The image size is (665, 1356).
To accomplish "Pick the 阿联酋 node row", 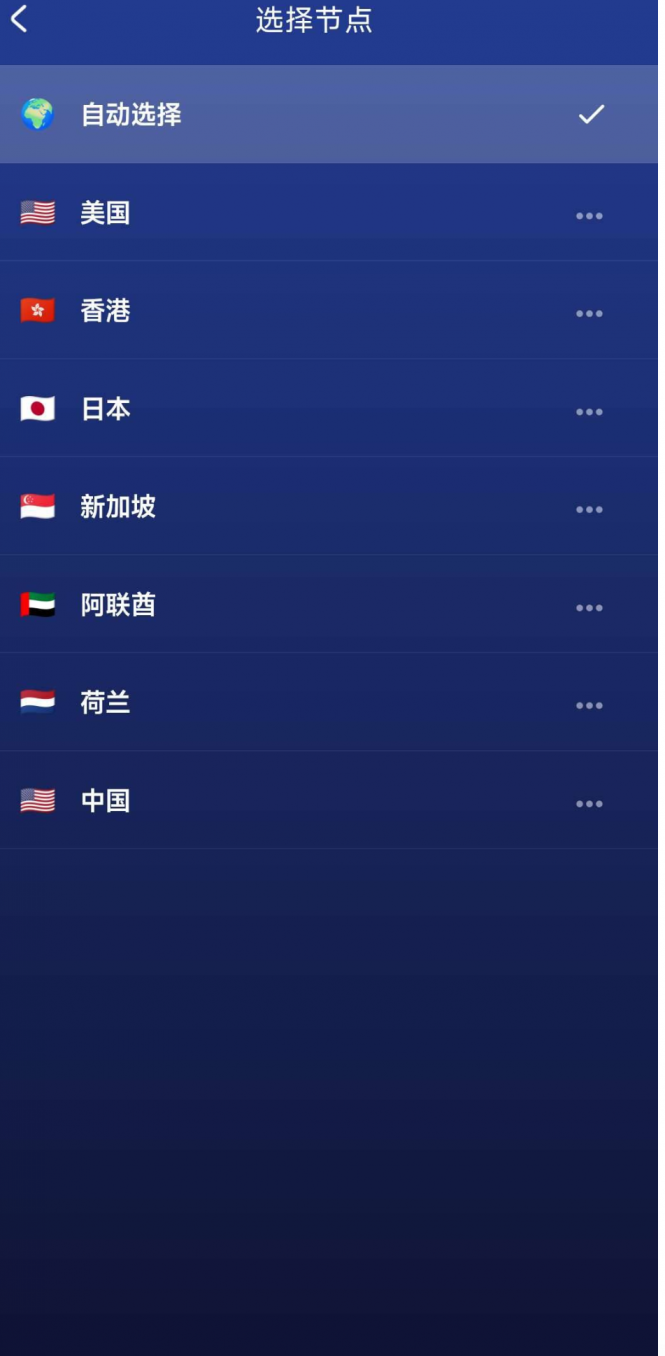I will click(x=118, y=605).
